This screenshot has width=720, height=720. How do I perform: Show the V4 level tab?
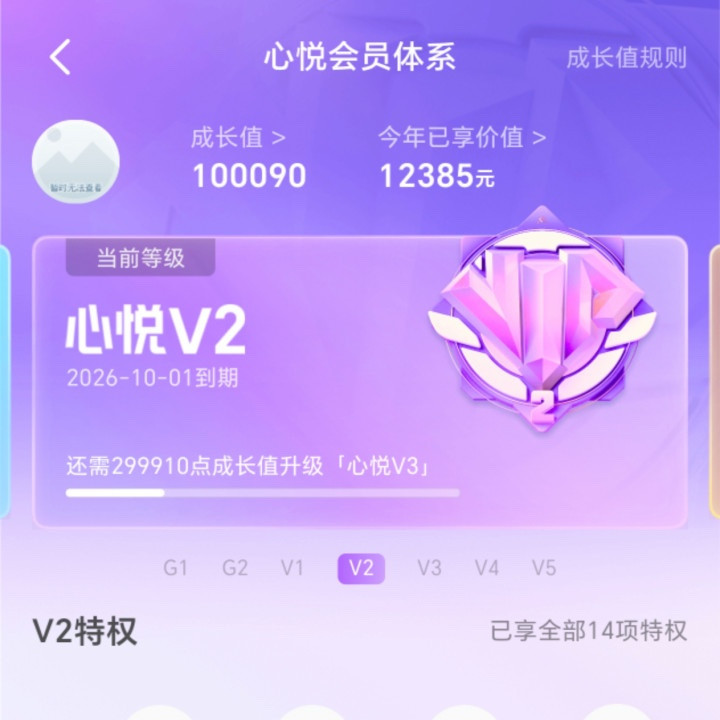(487, 568)
